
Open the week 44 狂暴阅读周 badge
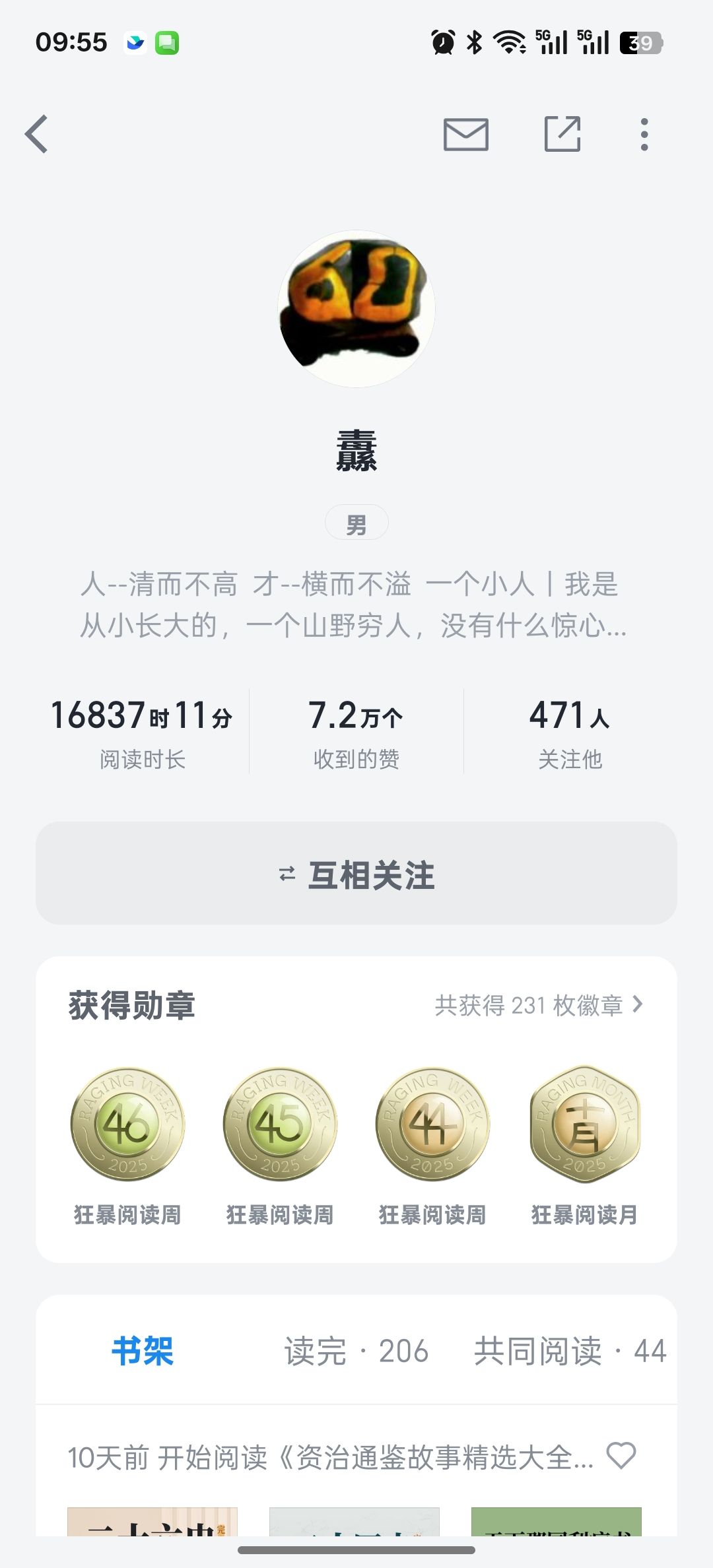pos(432,1125)
